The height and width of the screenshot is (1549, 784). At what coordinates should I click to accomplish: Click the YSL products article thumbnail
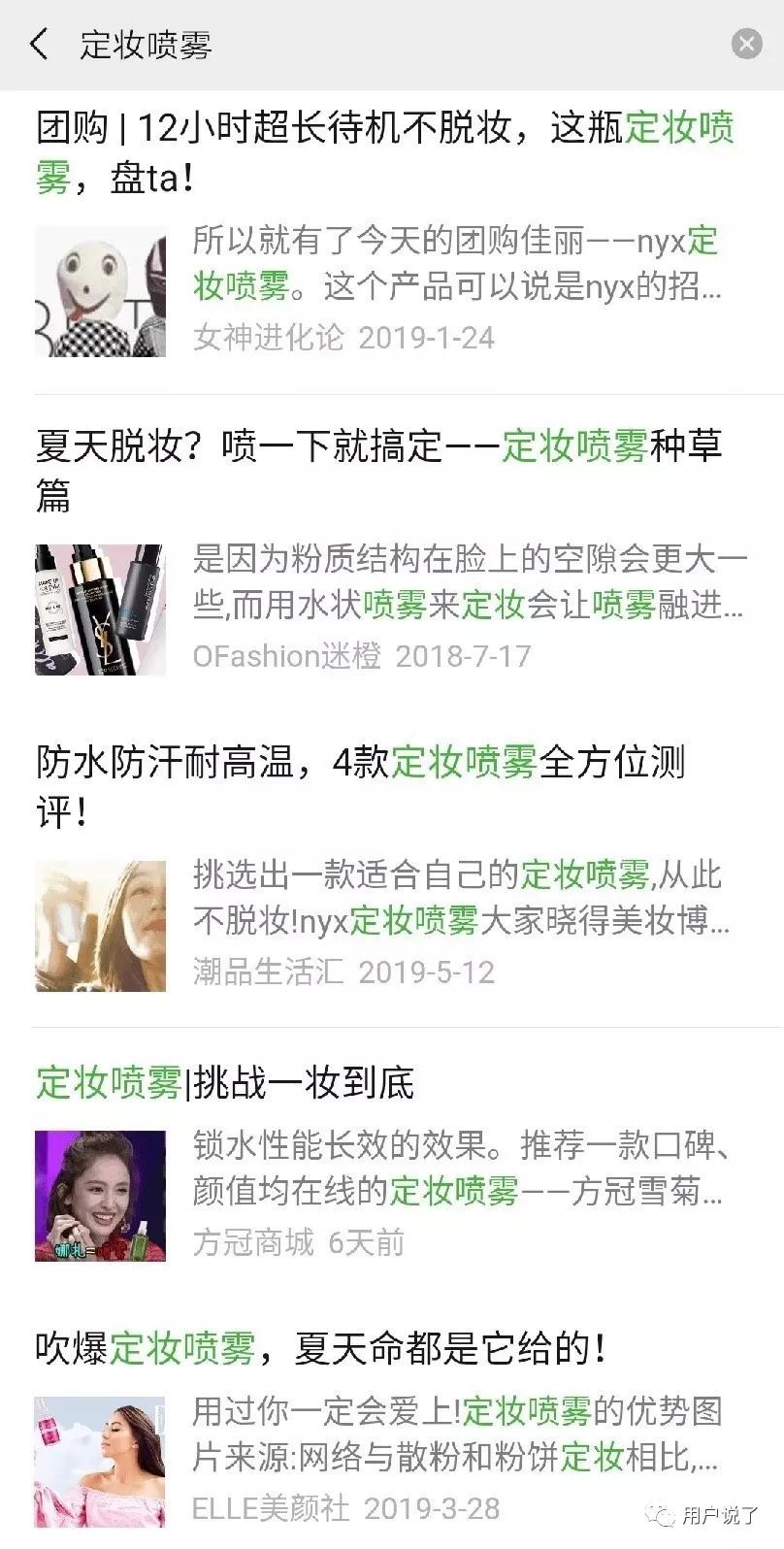coord(100,609)
